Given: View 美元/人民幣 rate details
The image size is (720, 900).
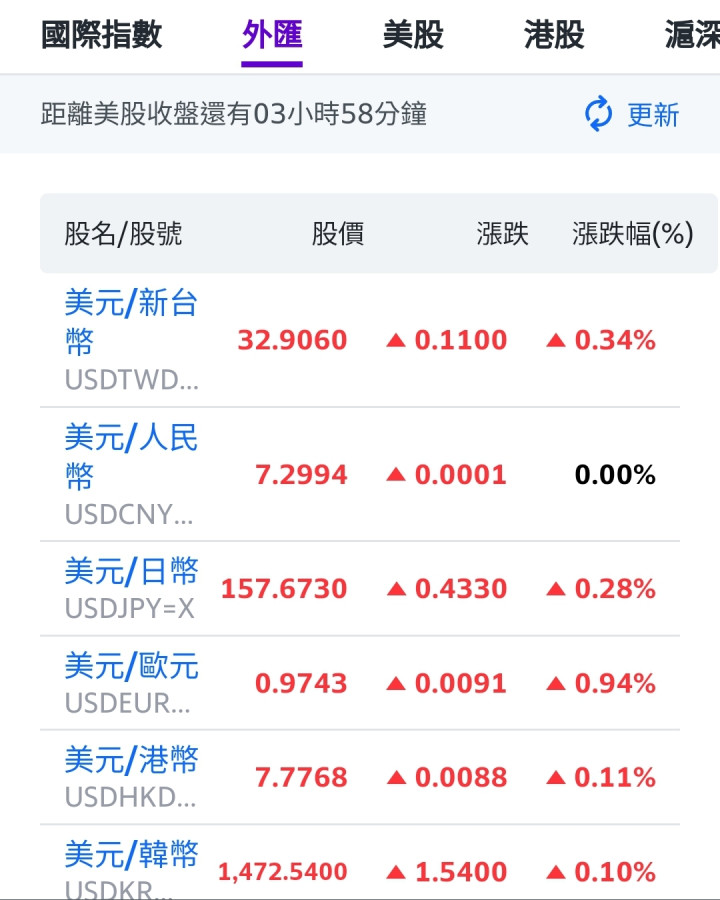Looking at the screenshot, I should (x=131, y=455).
